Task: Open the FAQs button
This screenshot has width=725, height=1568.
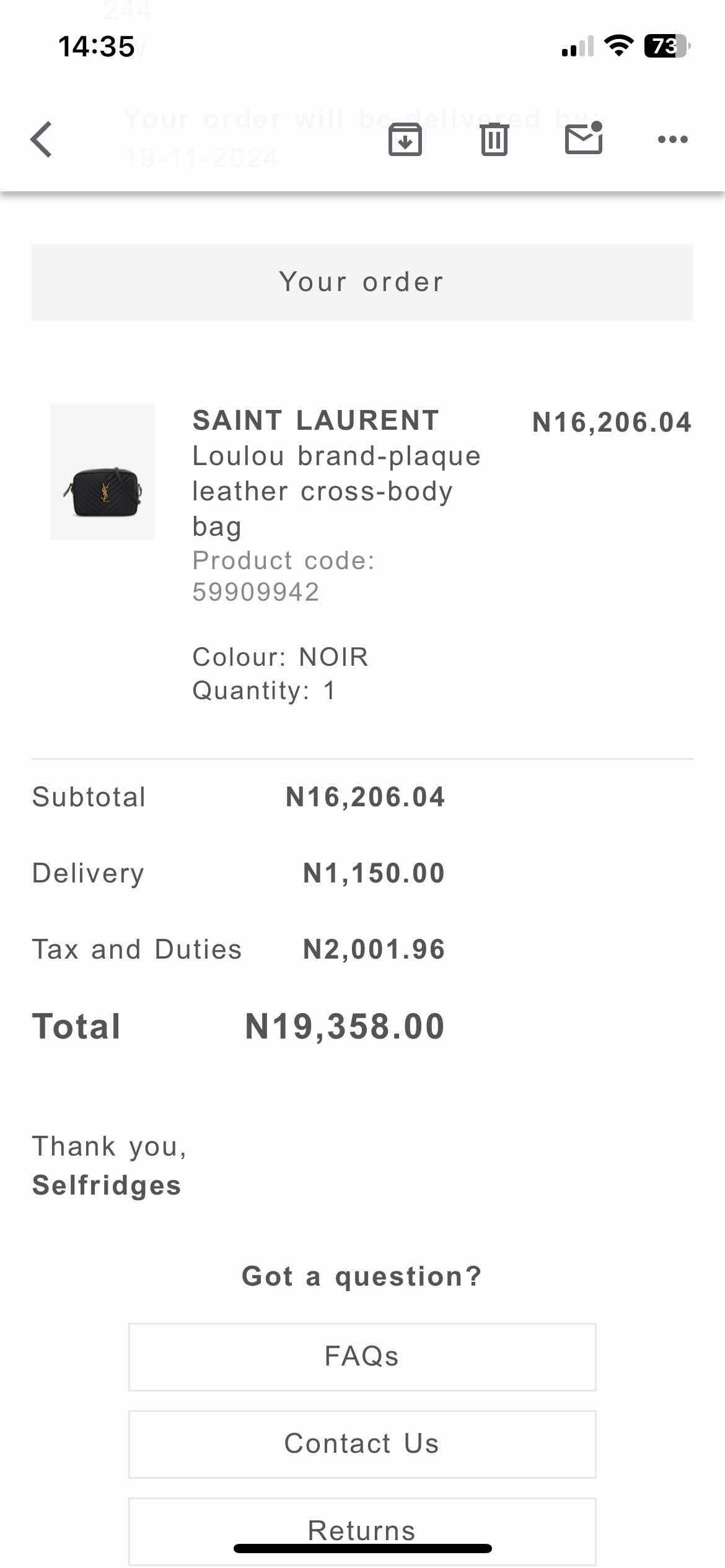Action: [x=362, y=1357]
